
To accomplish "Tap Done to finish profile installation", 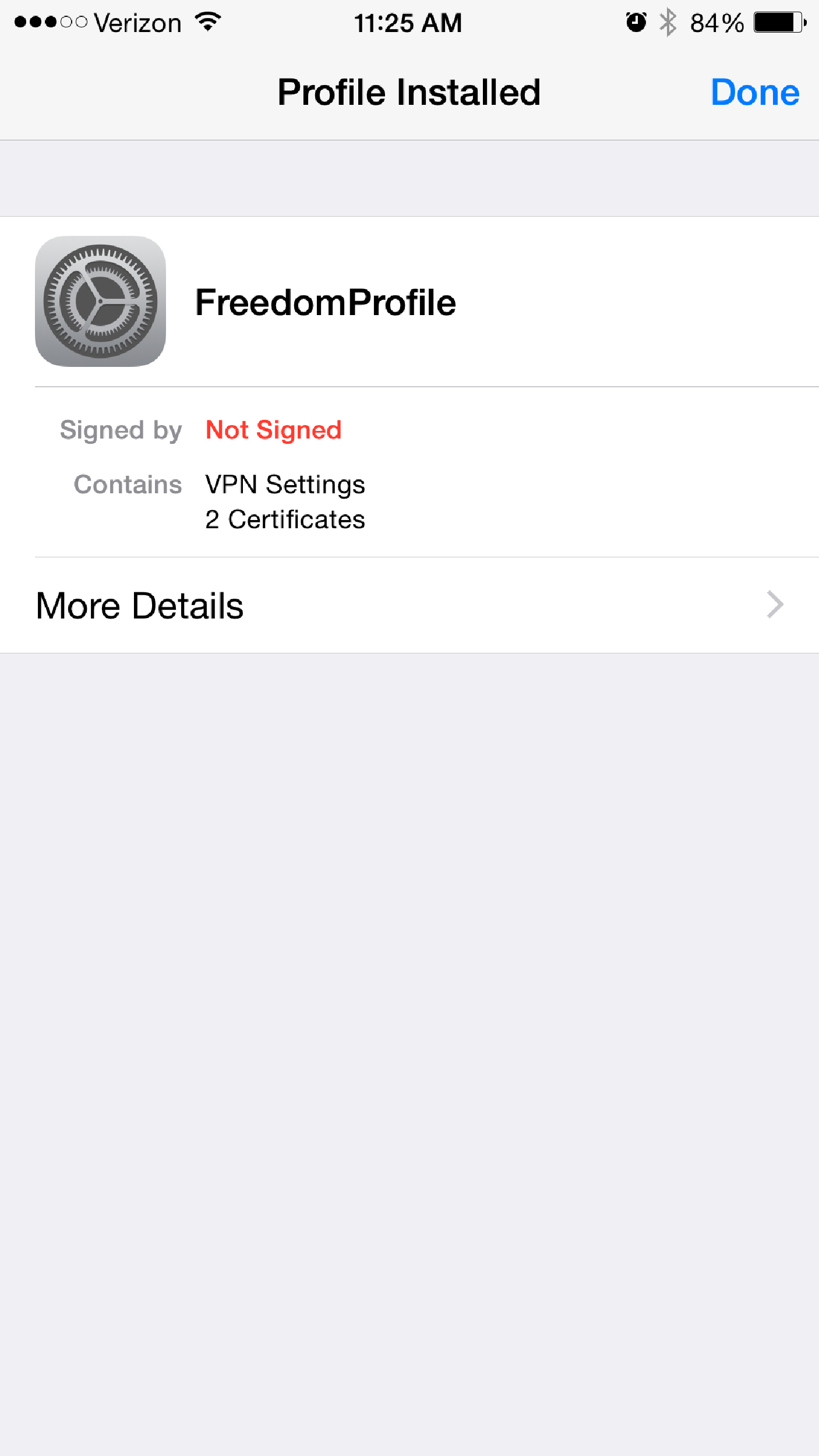I will [755, 93].
